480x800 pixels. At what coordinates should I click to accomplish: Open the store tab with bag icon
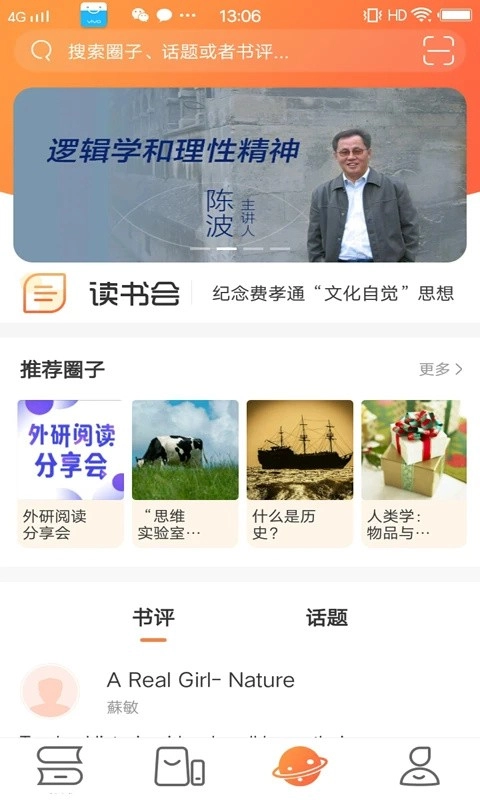[x=180, y=766]
